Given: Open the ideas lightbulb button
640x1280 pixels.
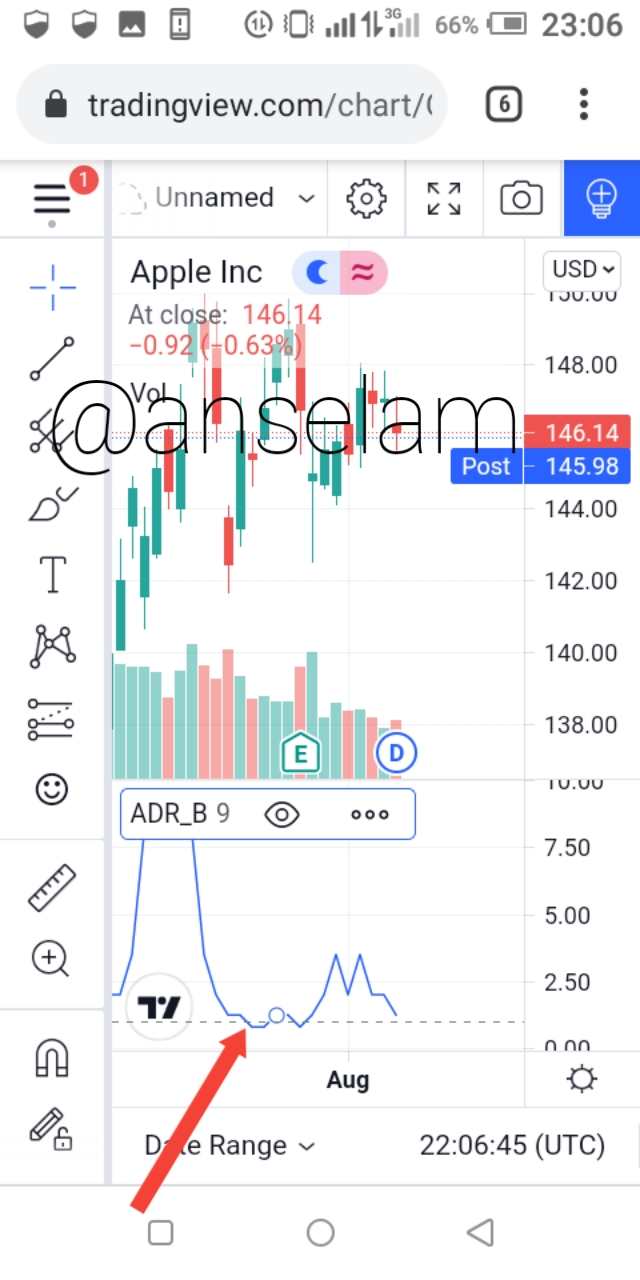Looking at the screenshot, I should pyautogui.click(x=601, y=198).
